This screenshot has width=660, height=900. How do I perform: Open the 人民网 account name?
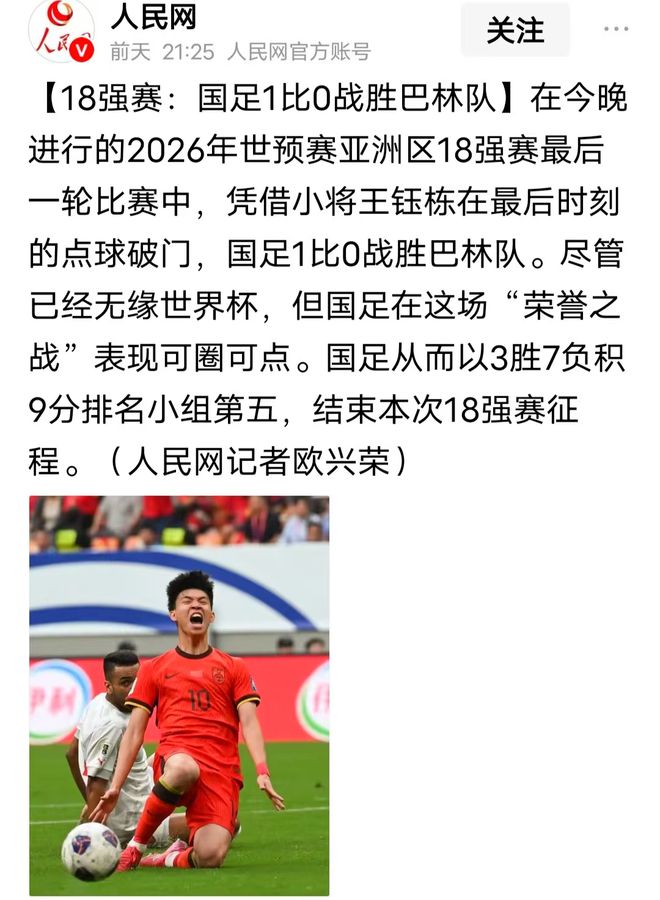pos(153,16)
